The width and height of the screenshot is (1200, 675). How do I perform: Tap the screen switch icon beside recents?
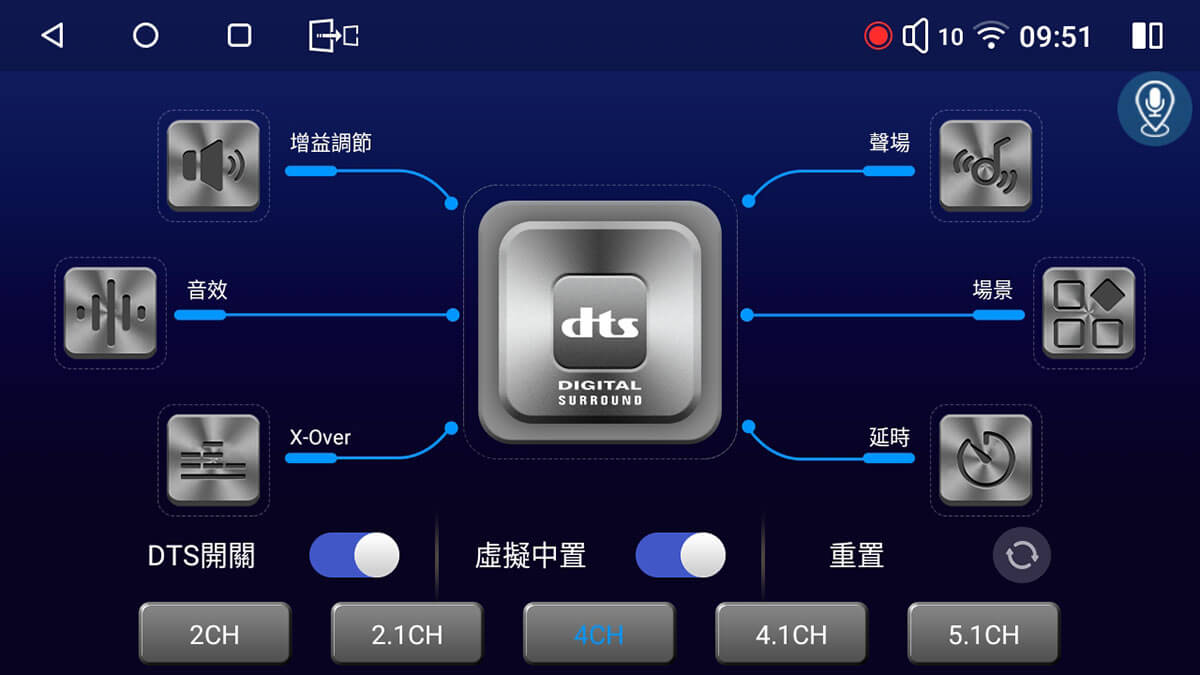(x=333, y=36)
